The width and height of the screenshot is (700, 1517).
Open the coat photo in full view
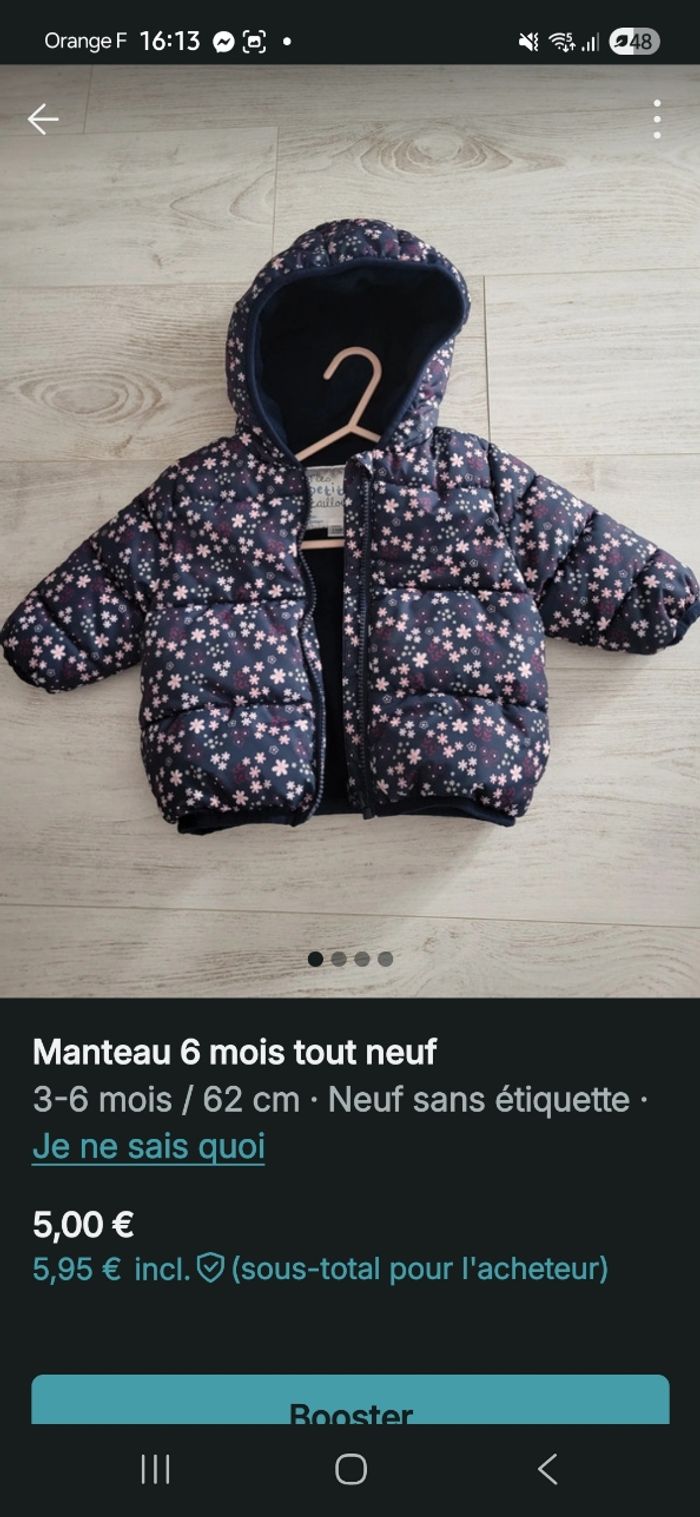(350, 530)
